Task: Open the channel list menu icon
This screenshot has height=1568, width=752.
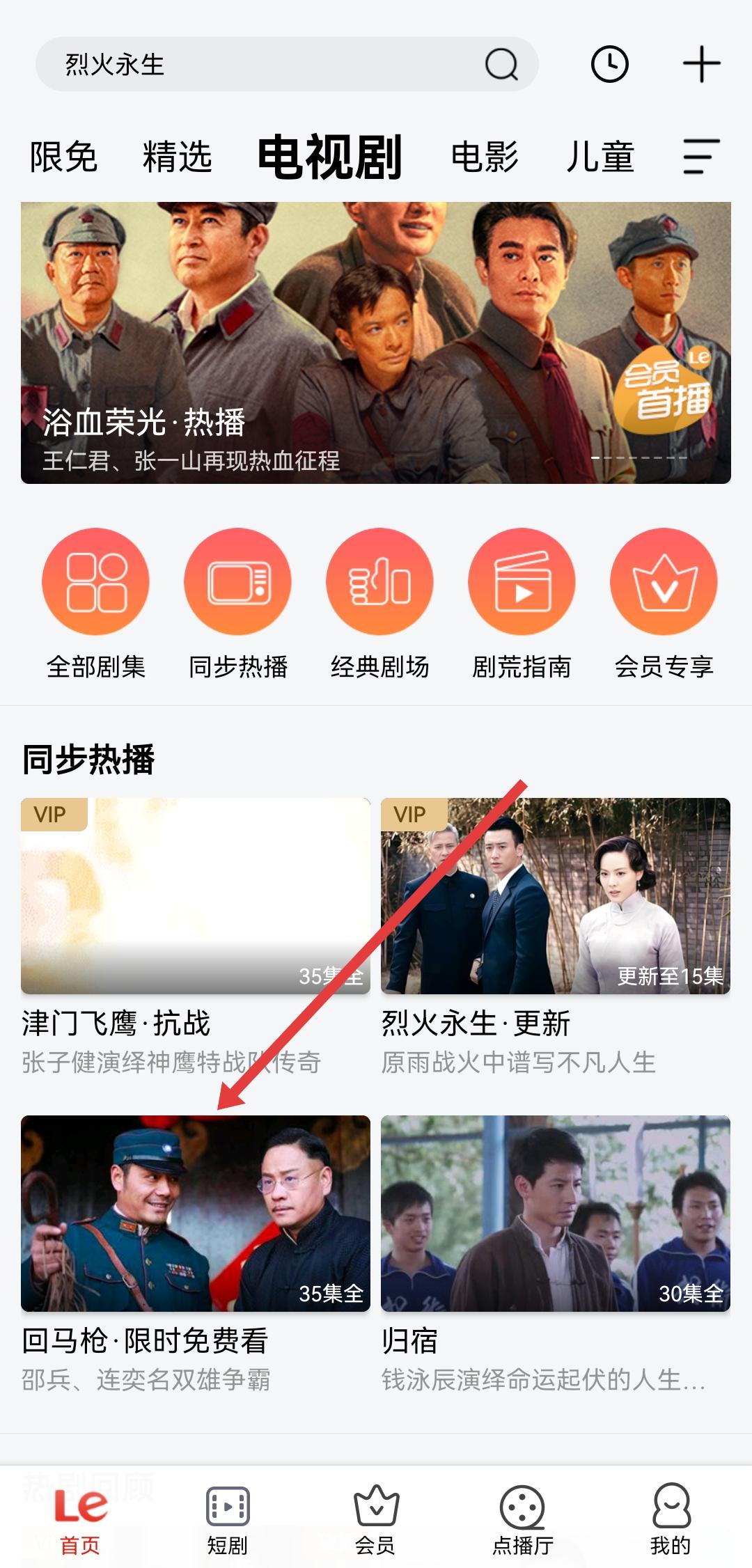Action: click(x=700, y=157)
